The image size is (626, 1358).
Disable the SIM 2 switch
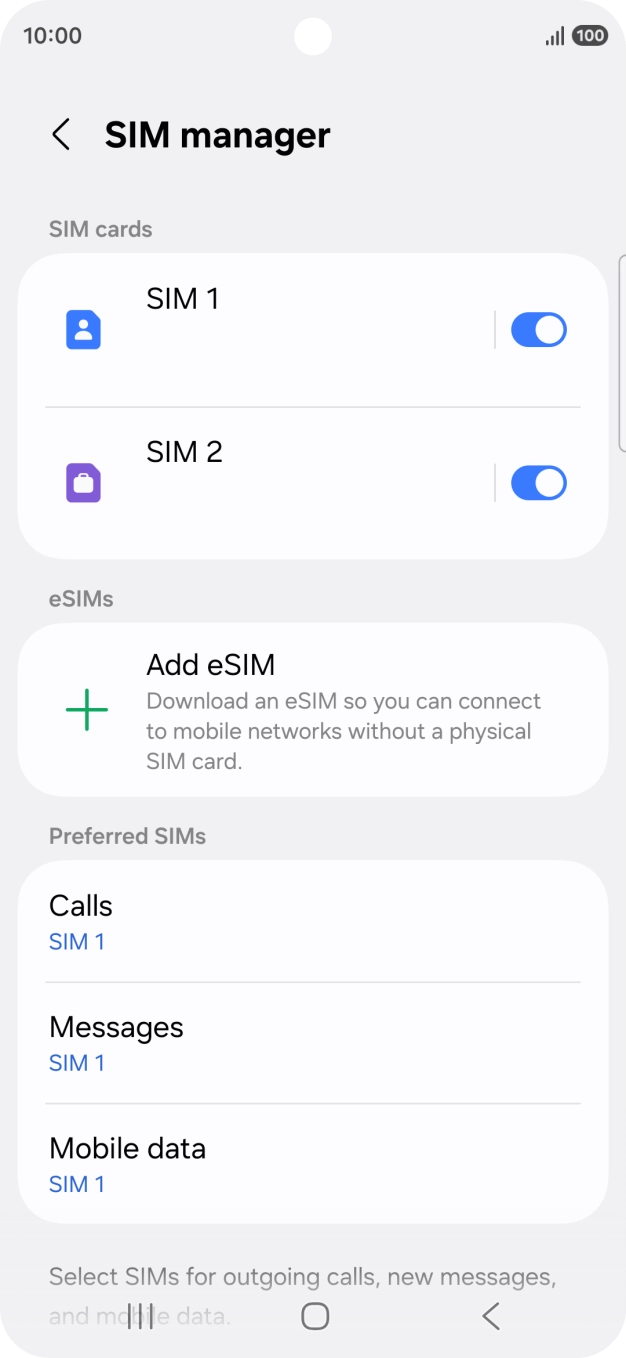point(538,483)
